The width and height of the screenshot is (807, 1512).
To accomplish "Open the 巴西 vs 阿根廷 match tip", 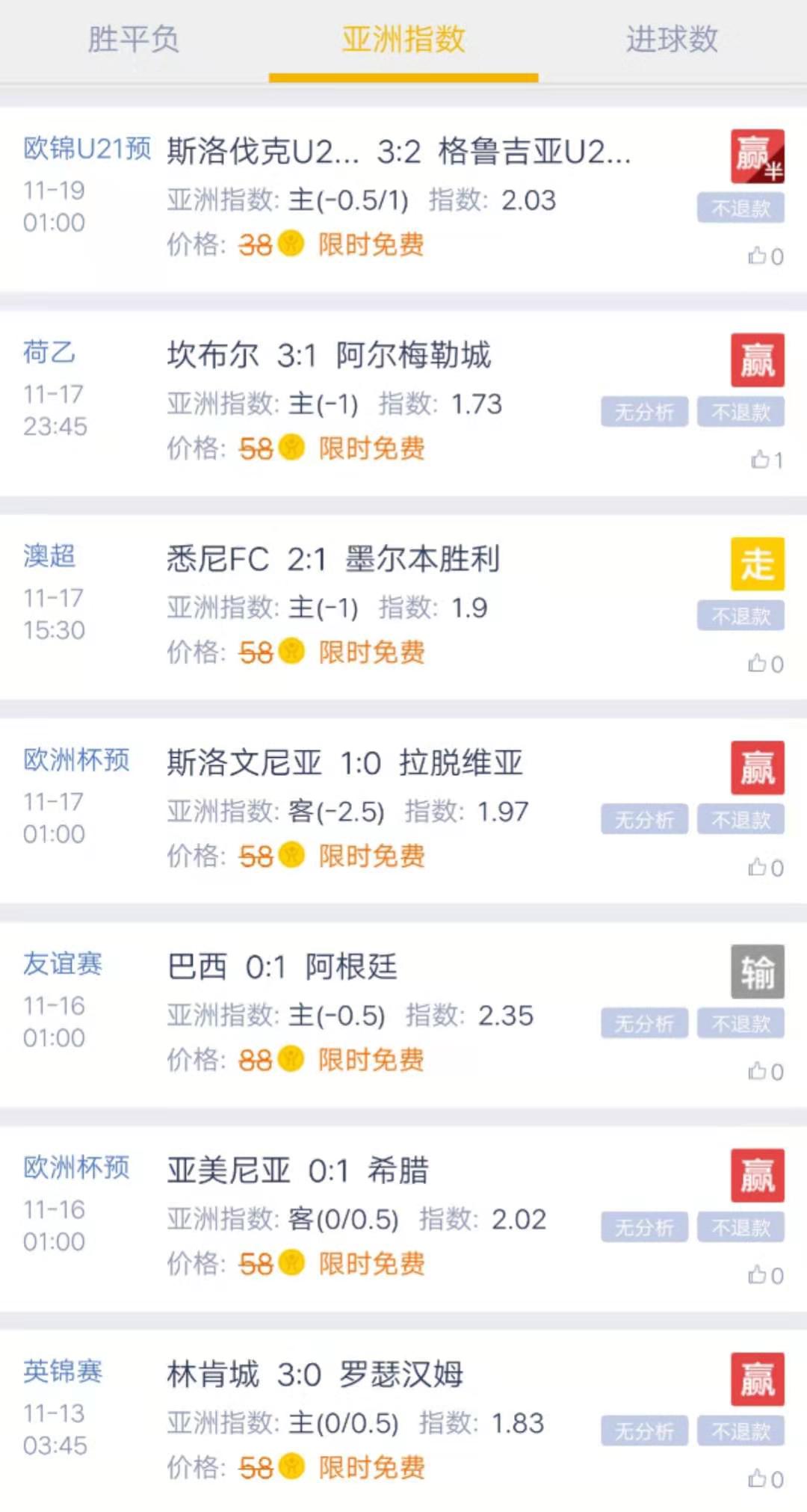I will [x=282, y=968].
